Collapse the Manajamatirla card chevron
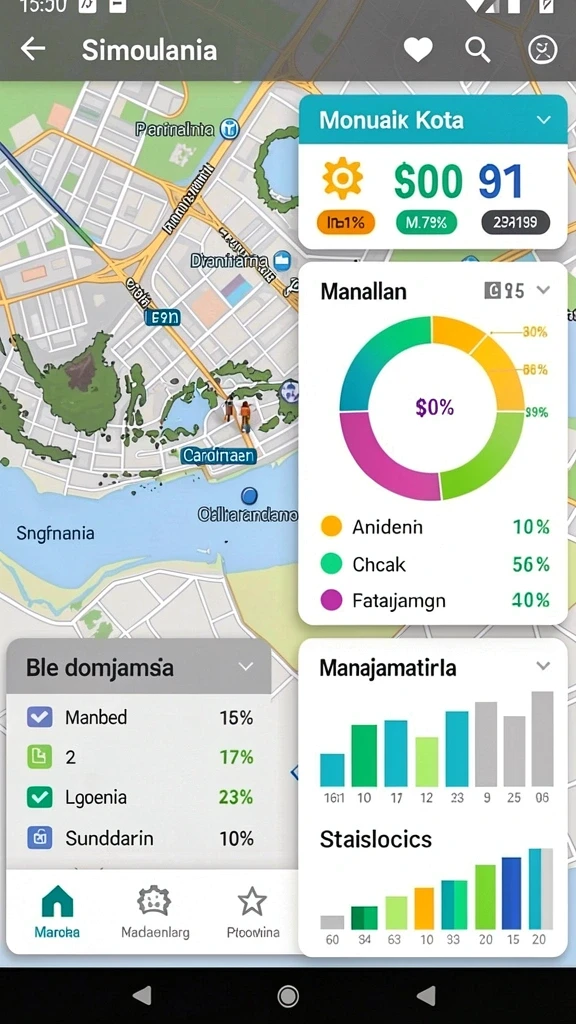The image size is (576, 1024). (x=543, y=665)
